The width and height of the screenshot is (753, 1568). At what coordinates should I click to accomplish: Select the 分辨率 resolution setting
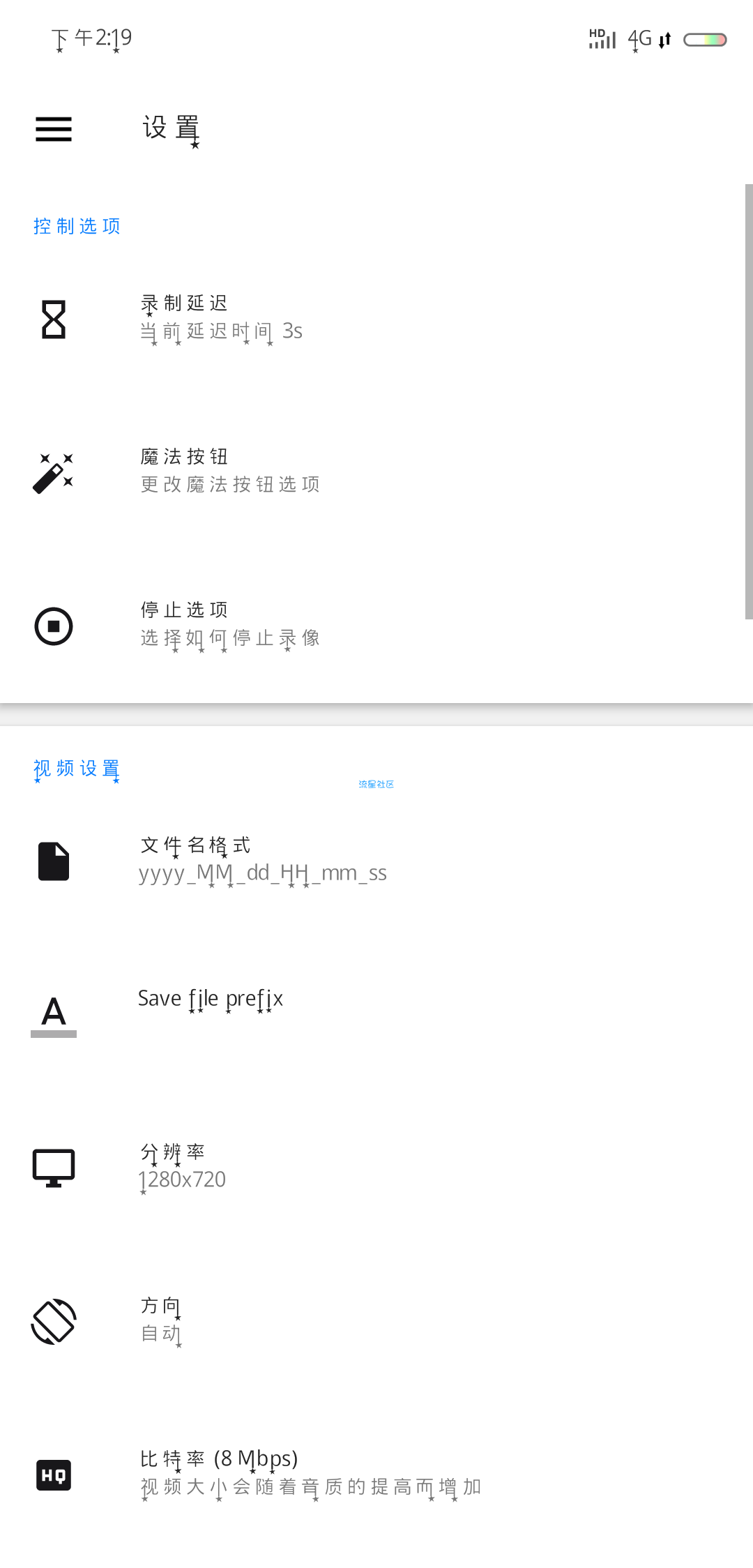coord(376,1168)
